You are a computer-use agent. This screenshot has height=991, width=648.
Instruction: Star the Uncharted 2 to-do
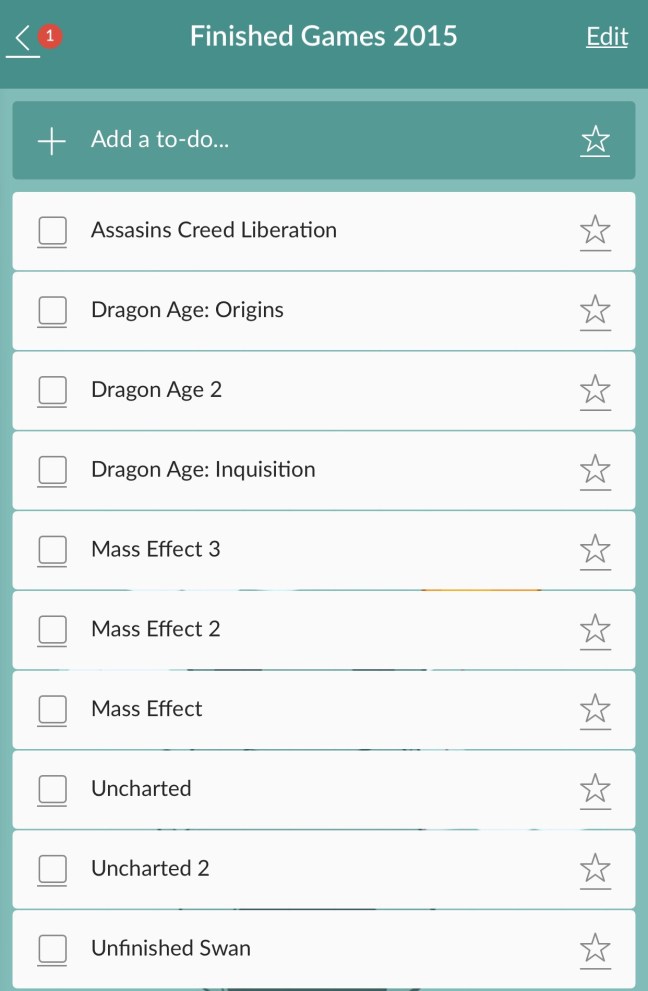(x=595, y=868)
